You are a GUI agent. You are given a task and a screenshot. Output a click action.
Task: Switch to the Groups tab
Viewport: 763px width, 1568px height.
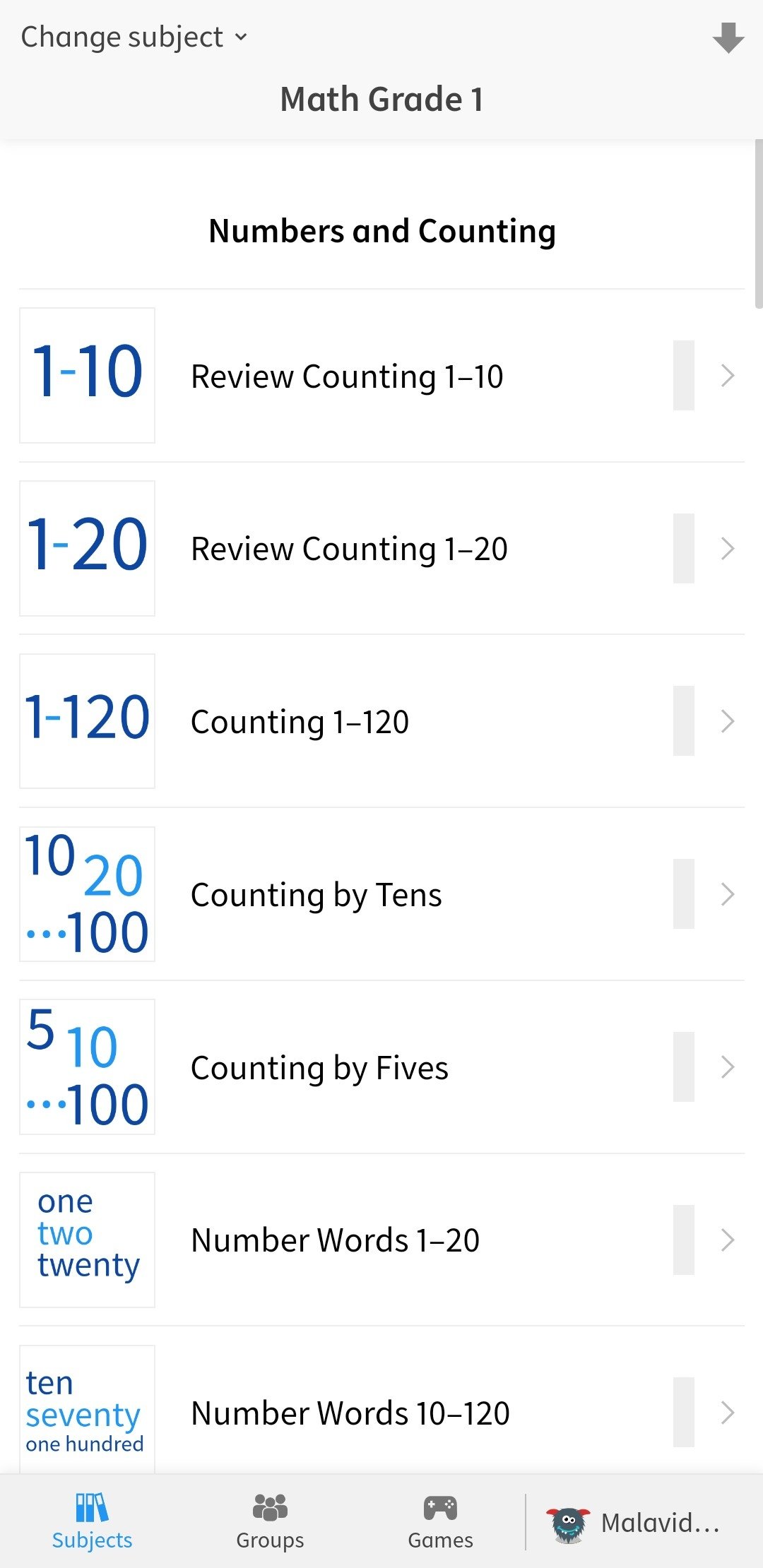coord(270,1521)
